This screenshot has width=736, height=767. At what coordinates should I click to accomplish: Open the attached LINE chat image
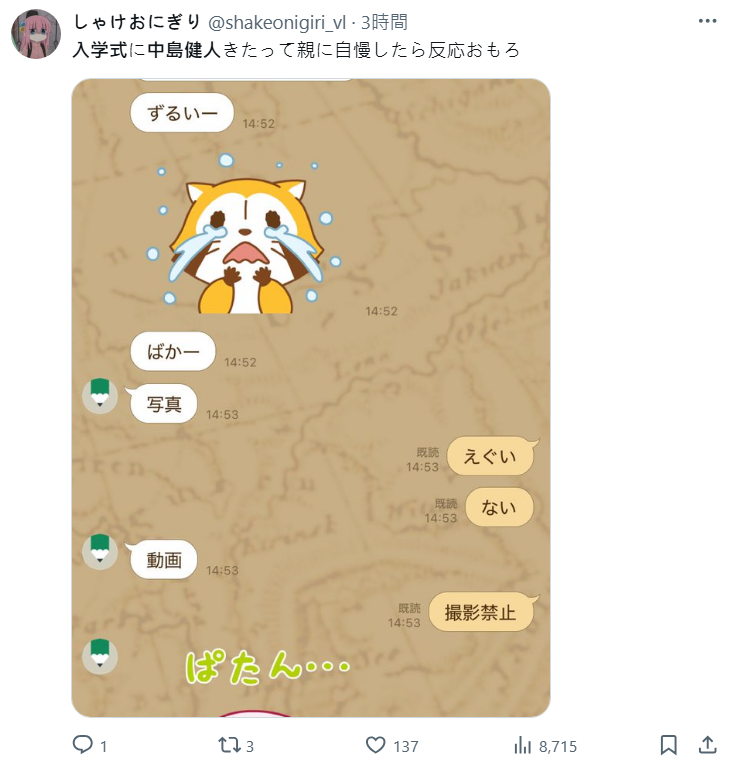[311, 398]
